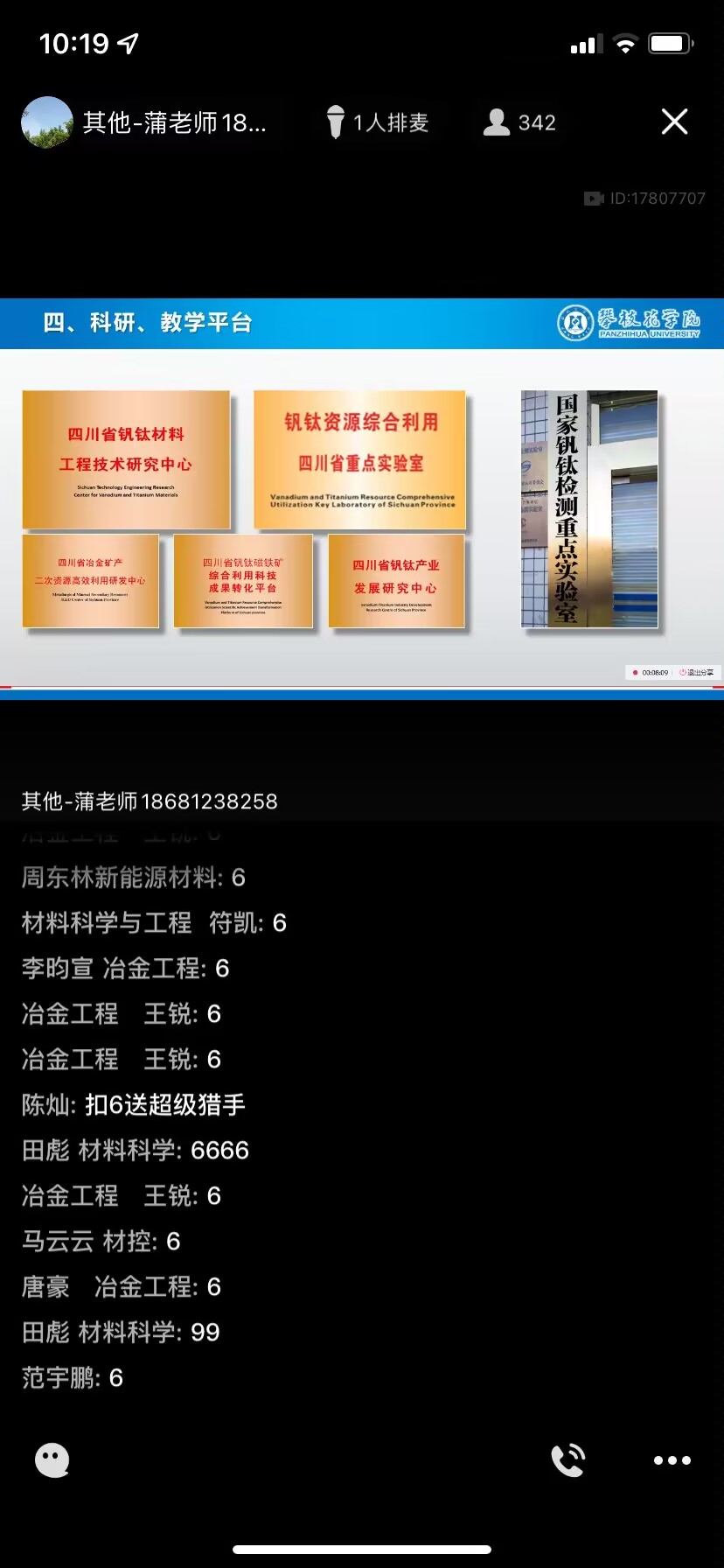Screen dimensions: 724x1568
Task: Open host profile 其他-蒲老师
Action: click(144, 122)
